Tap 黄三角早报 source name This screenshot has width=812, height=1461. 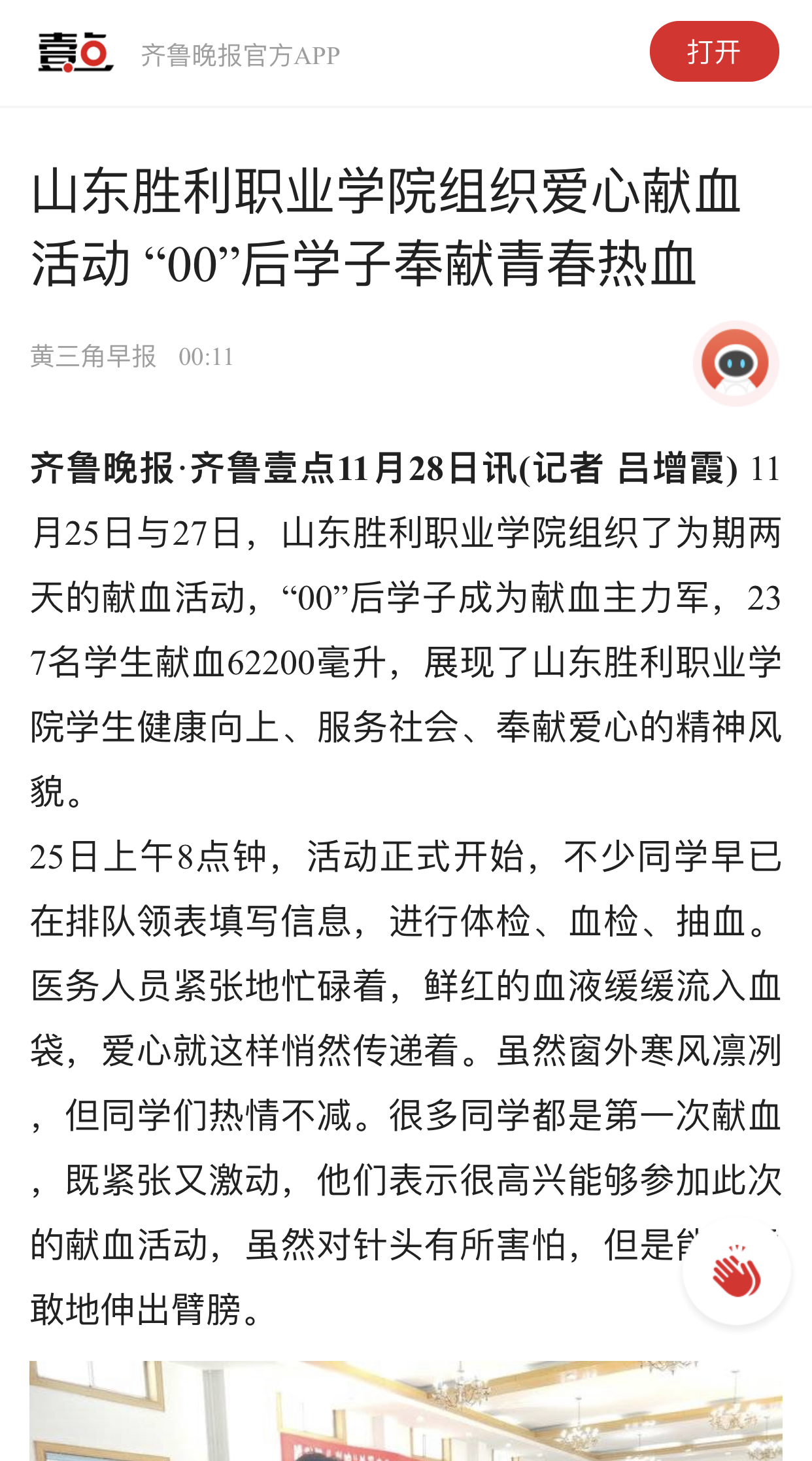(x=93, y=357)
